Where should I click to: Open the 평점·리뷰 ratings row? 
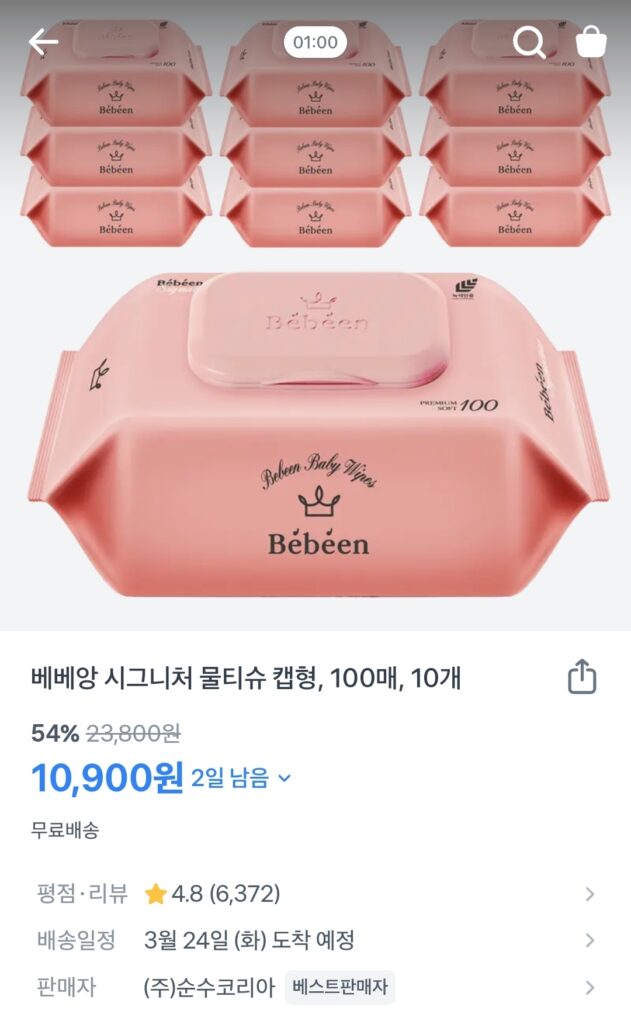[315, 893]
